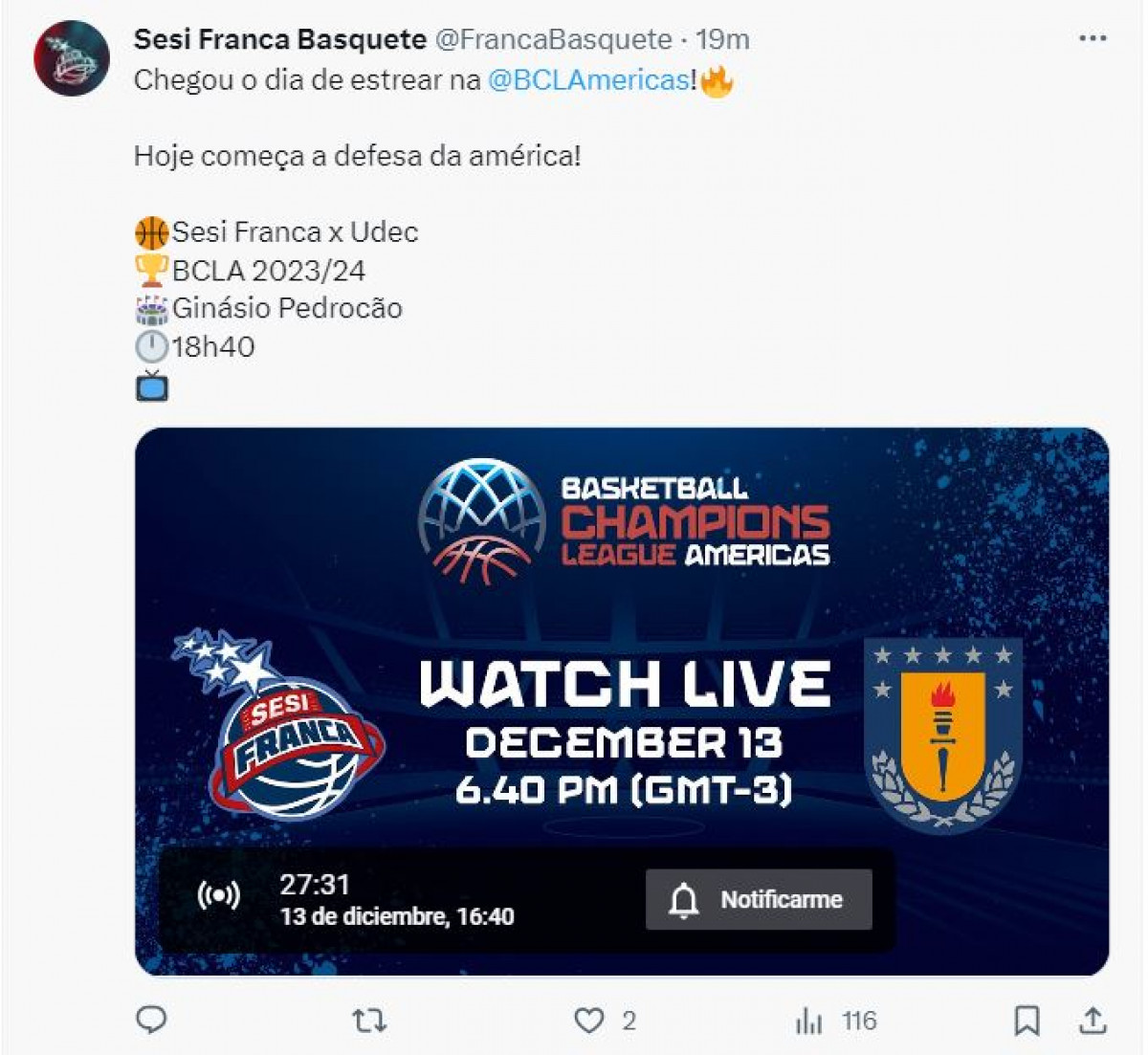The height and width of the screenshot is (1055, 1148).
Task: View post analytics
Action: (809, 1021)
